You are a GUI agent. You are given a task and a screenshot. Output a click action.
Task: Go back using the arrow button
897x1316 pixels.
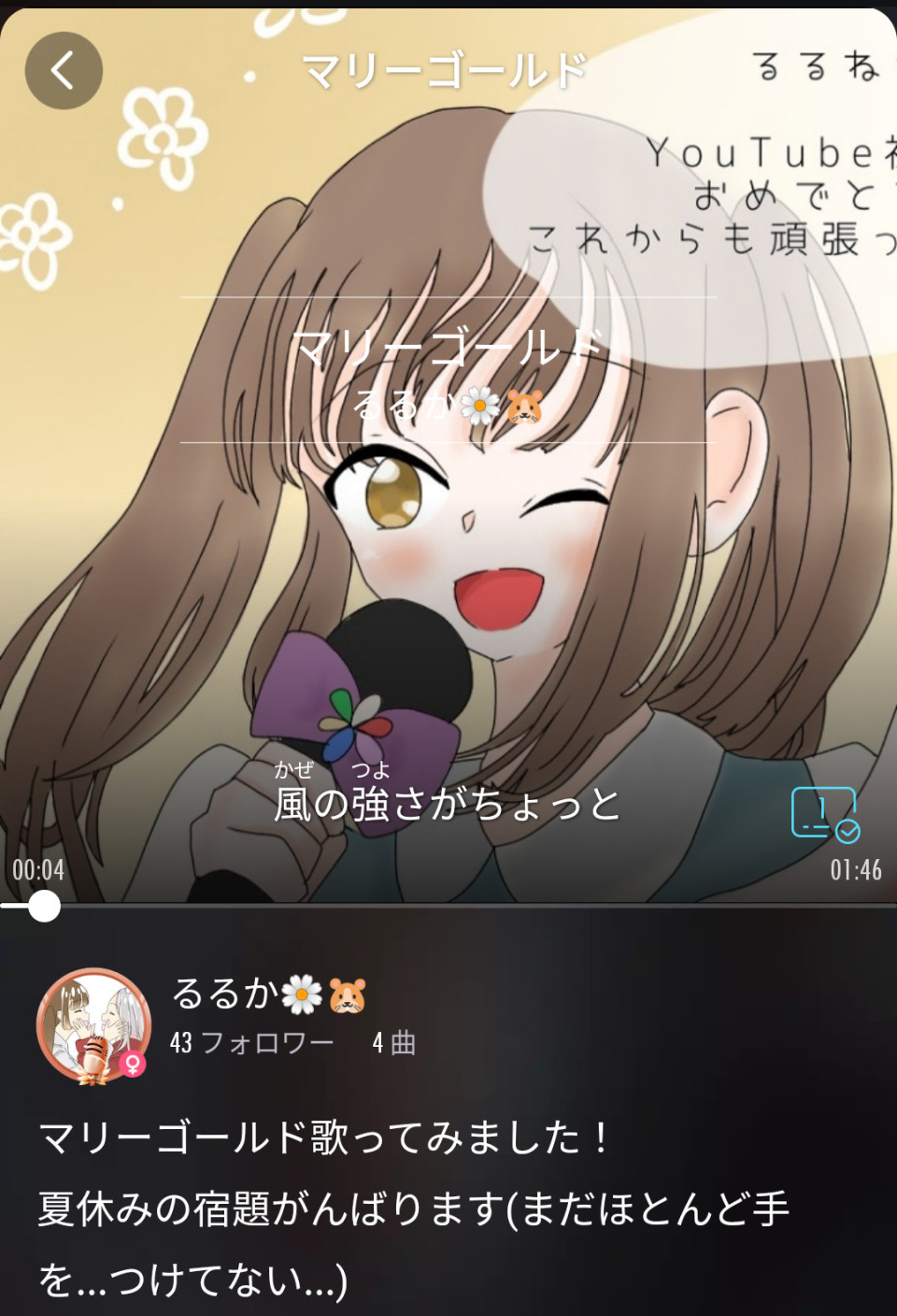[64, 71]
